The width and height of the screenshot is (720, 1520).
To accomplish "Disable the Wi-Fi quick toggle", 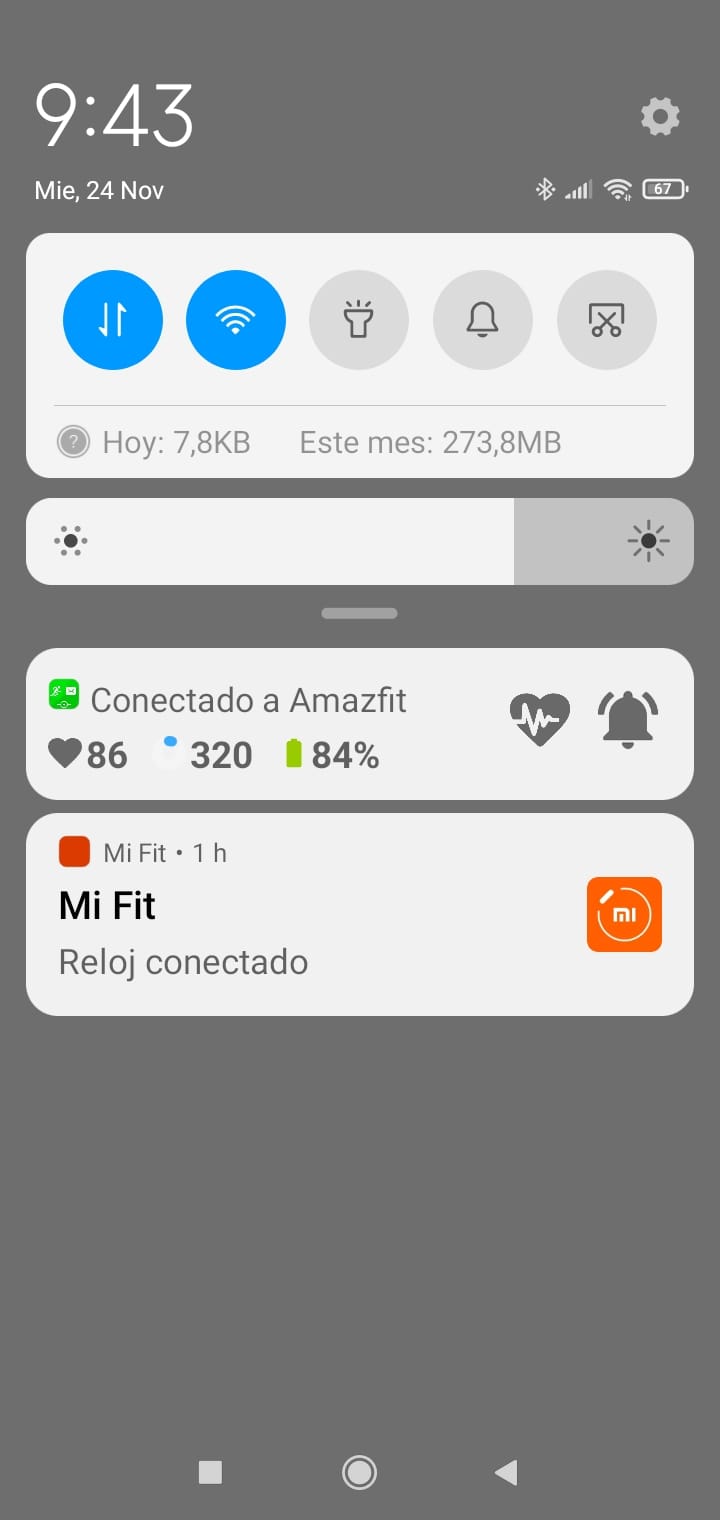I will pos(236,320).
